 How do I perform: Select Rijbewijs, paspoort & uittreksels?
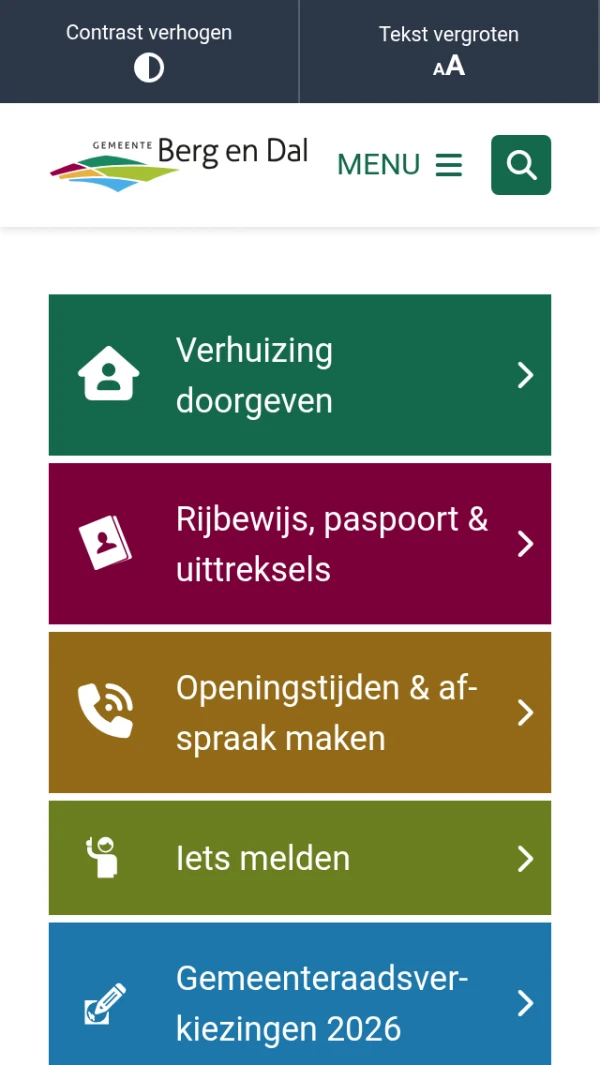pyautogui.click(x=300, y=544)
